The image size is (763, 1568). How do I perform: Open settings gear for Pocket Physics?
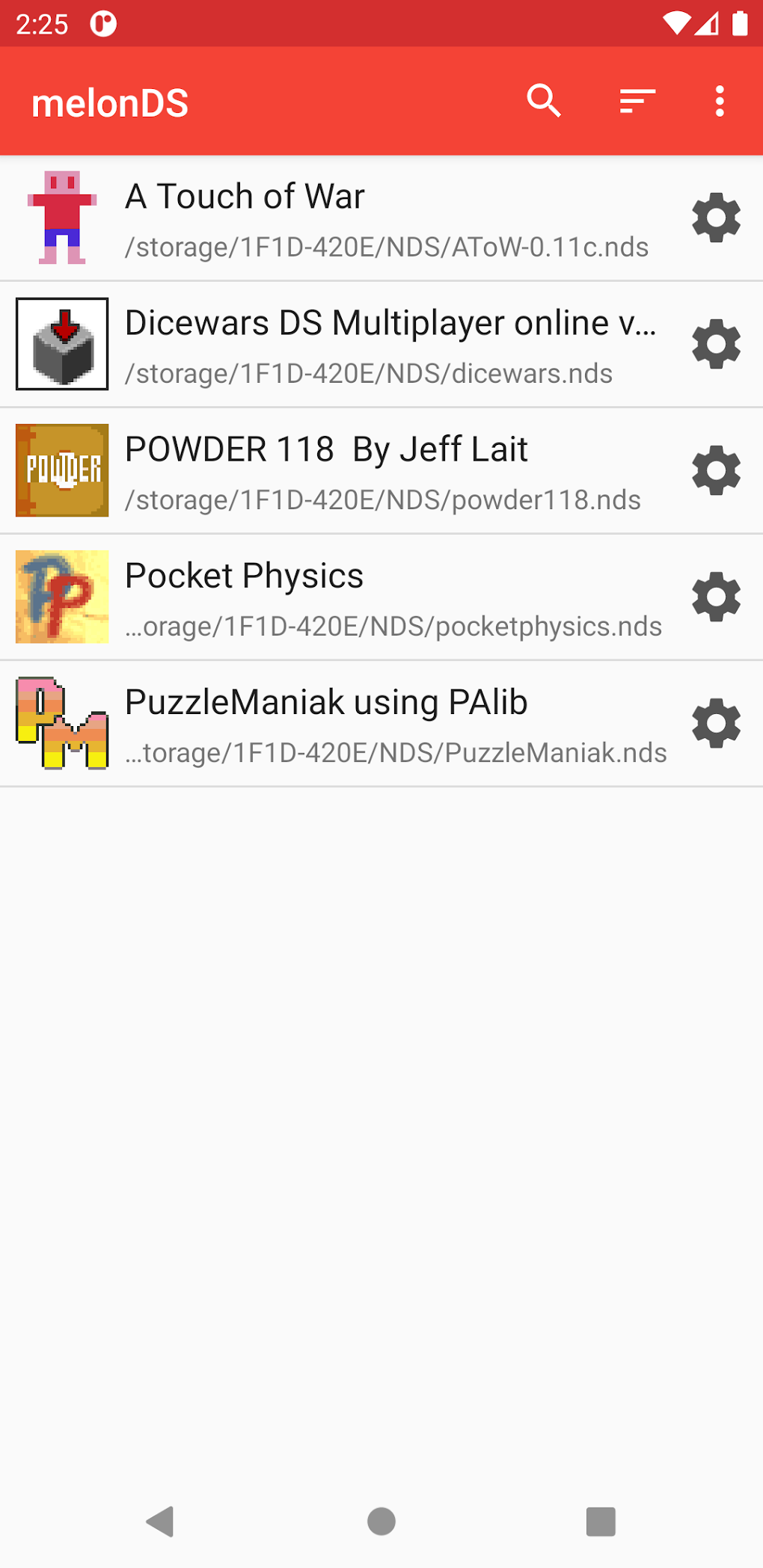point(716,597)
